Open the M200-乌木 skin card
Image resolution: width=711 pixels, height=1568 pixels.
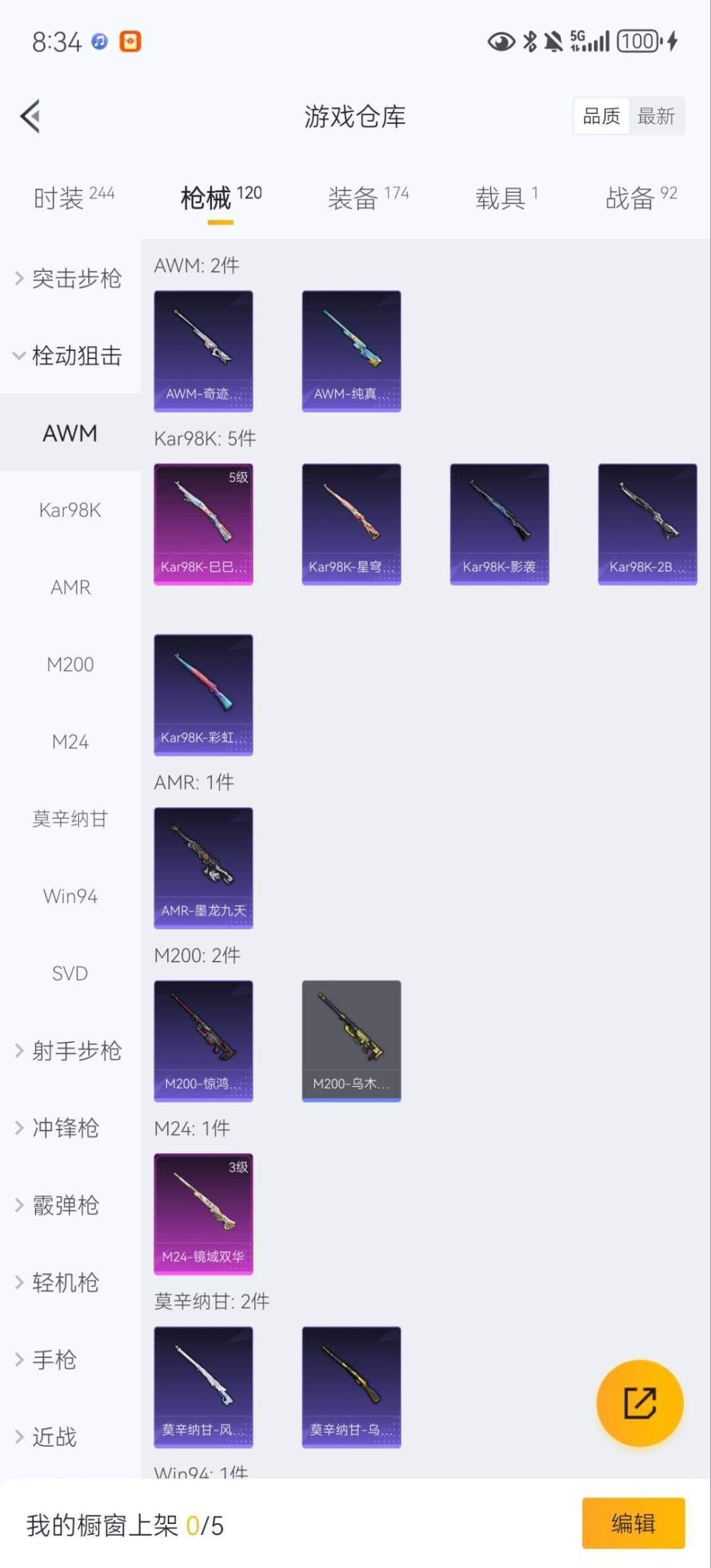click(x=351, y=1041)
